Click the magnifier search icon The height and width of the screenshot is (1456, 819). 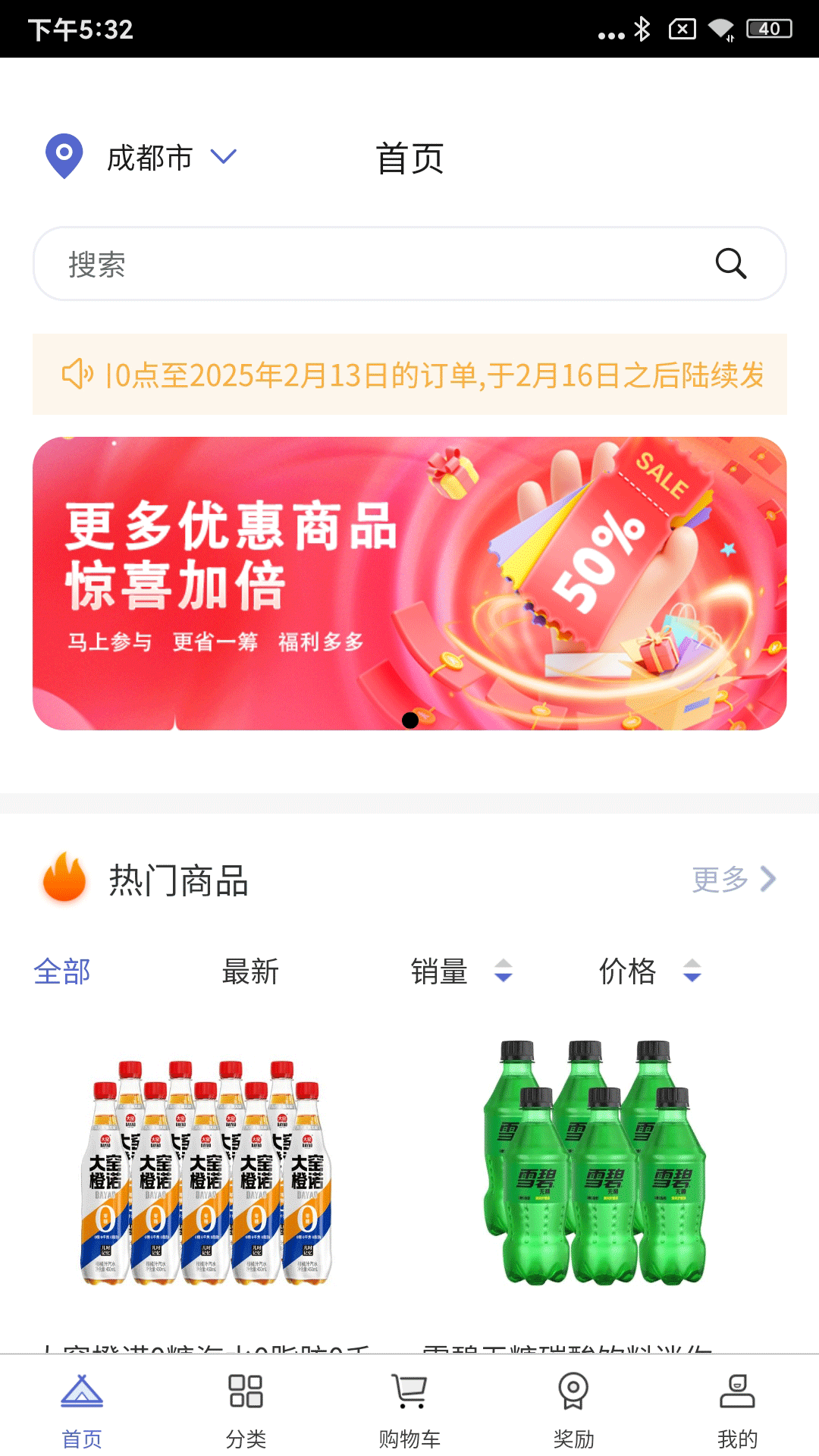click(x=730, y=264)
